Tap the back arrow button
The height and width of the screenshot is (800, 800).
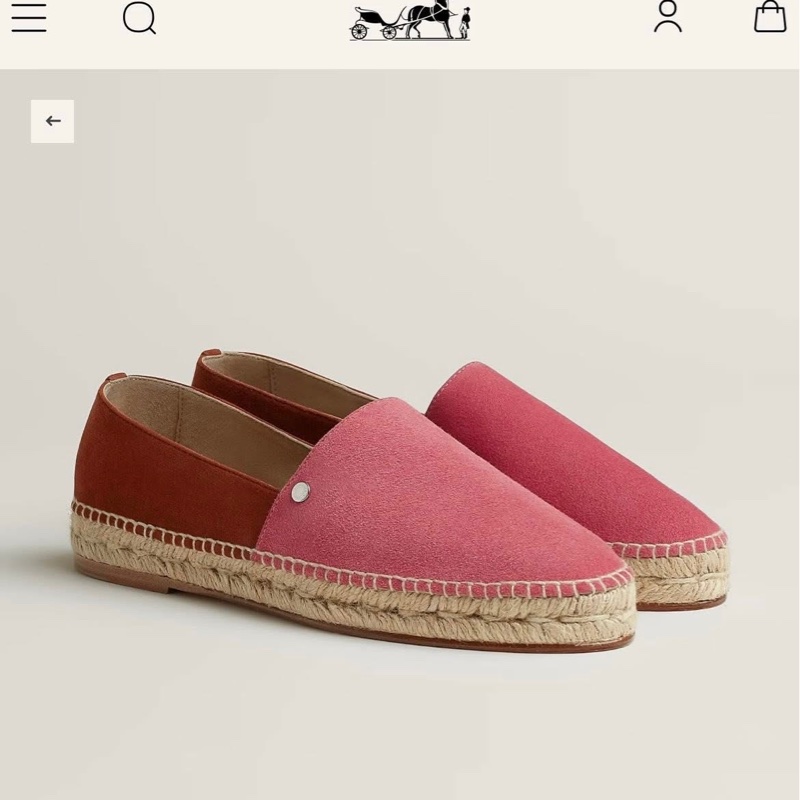point(52,121)
